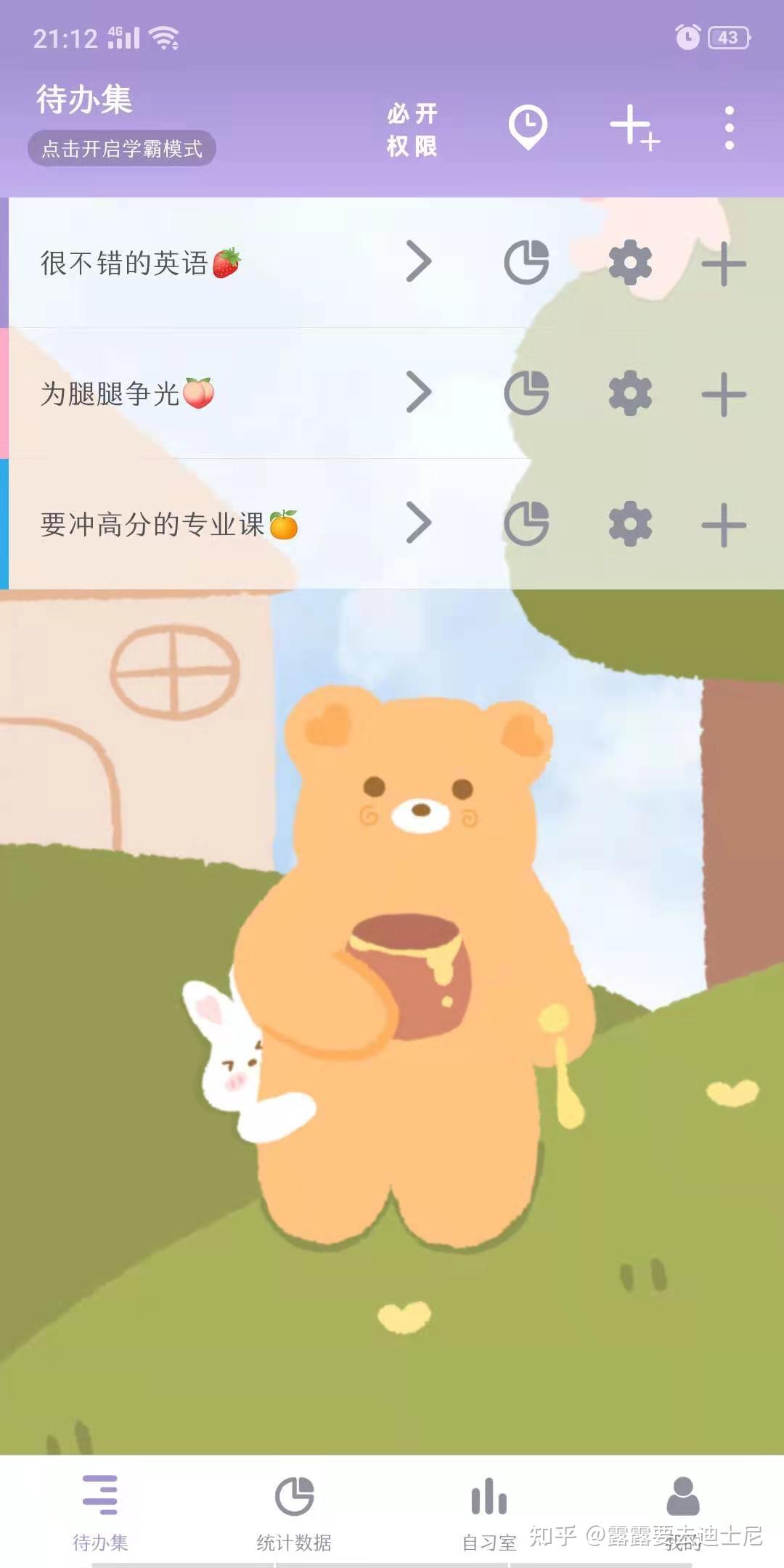Tap the 点击开启学霸模式 chip
The width and height of the screenshot is (784, 1568).
click(x=122, y=149)
